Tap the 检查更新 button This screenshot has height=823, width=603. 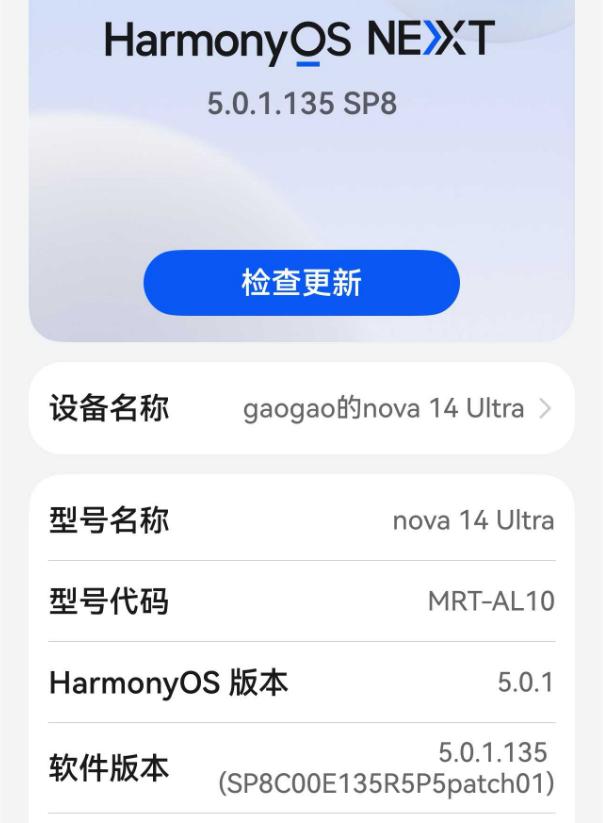point(301,283)
